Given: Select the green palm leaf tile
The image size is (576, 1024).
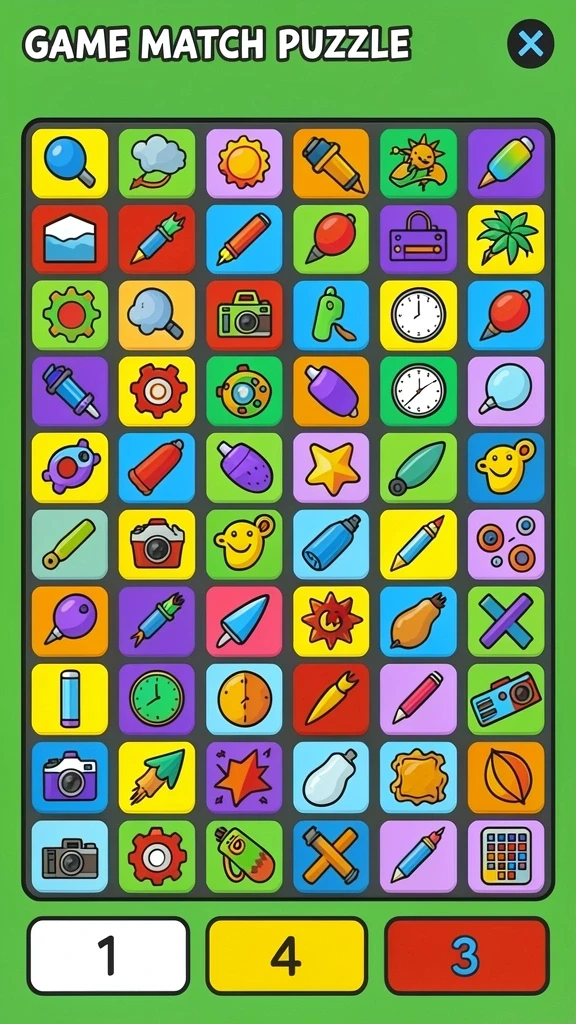Looking at the screenshot, I should tap(505, 239).
